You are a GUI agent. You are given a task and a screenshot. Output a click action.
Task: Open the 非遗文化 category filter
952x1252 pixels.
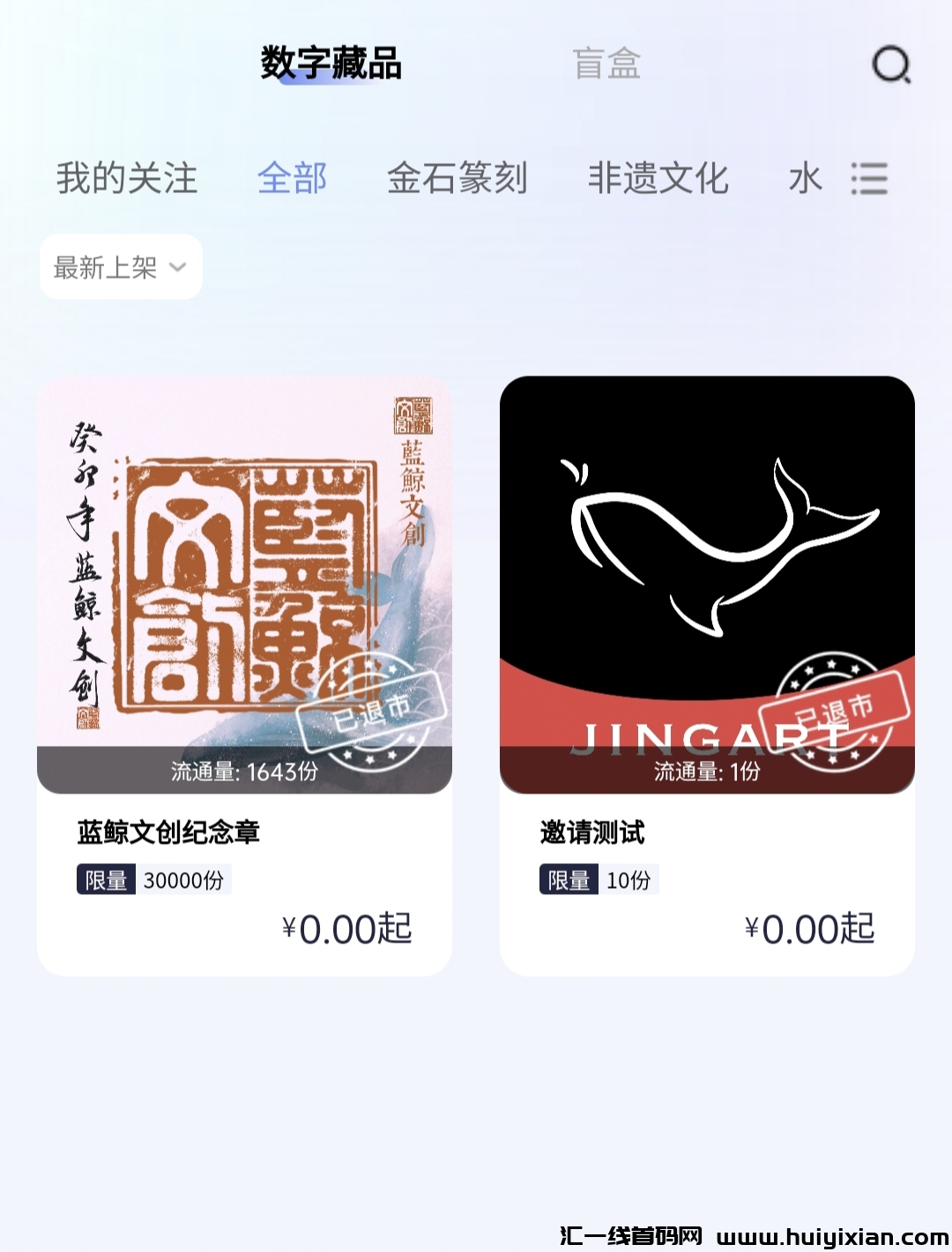tap(658, 178)
